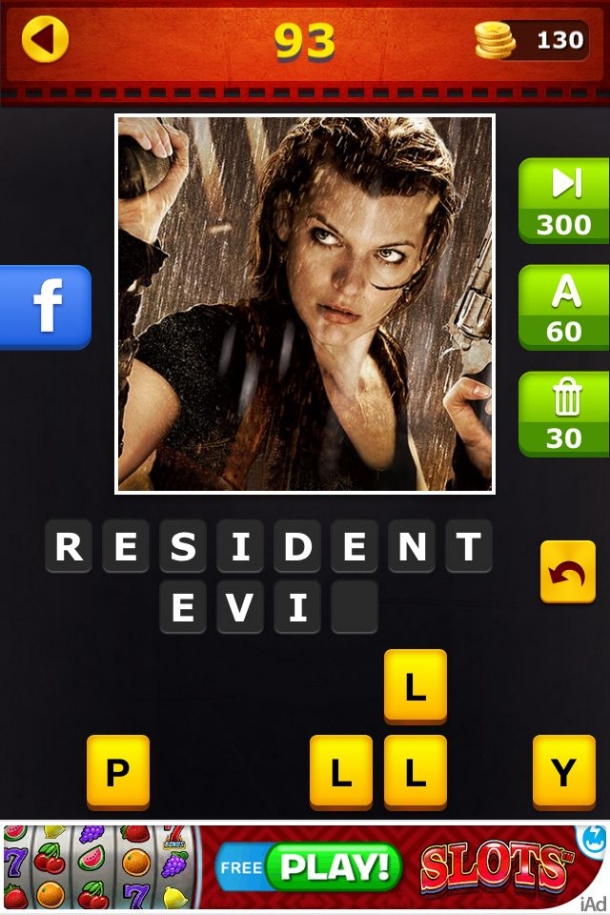Remove extra letters for 30 coins
The image size is (610, 915).
[x=564, y=413]
